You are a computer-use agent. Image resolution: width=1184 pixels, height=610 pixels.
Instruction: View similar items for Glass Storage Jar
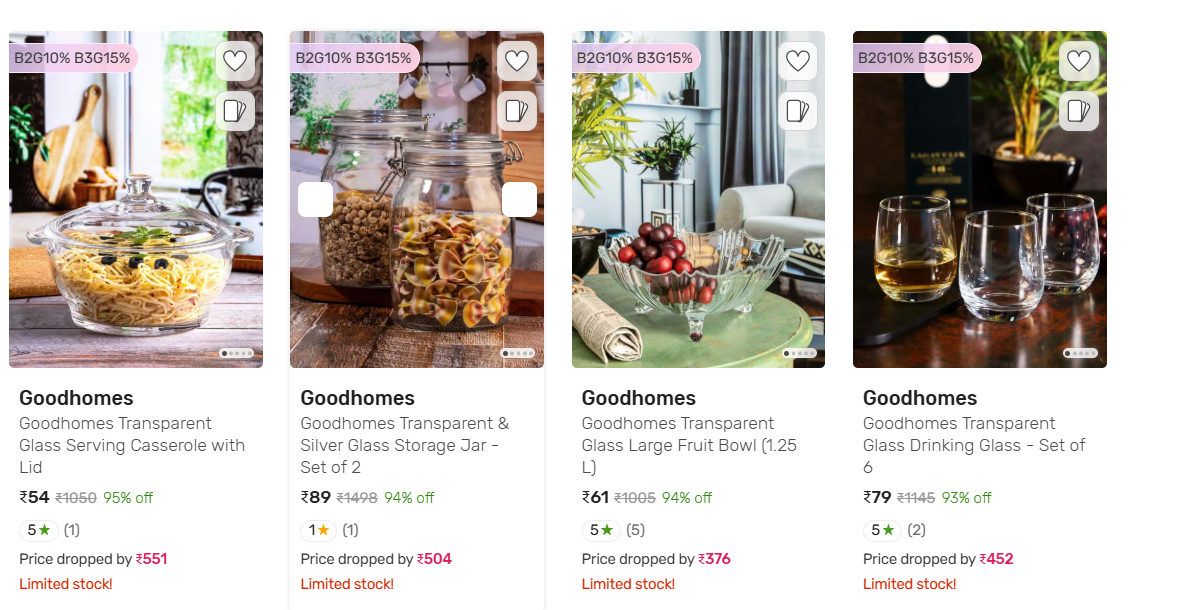(516, 111)
